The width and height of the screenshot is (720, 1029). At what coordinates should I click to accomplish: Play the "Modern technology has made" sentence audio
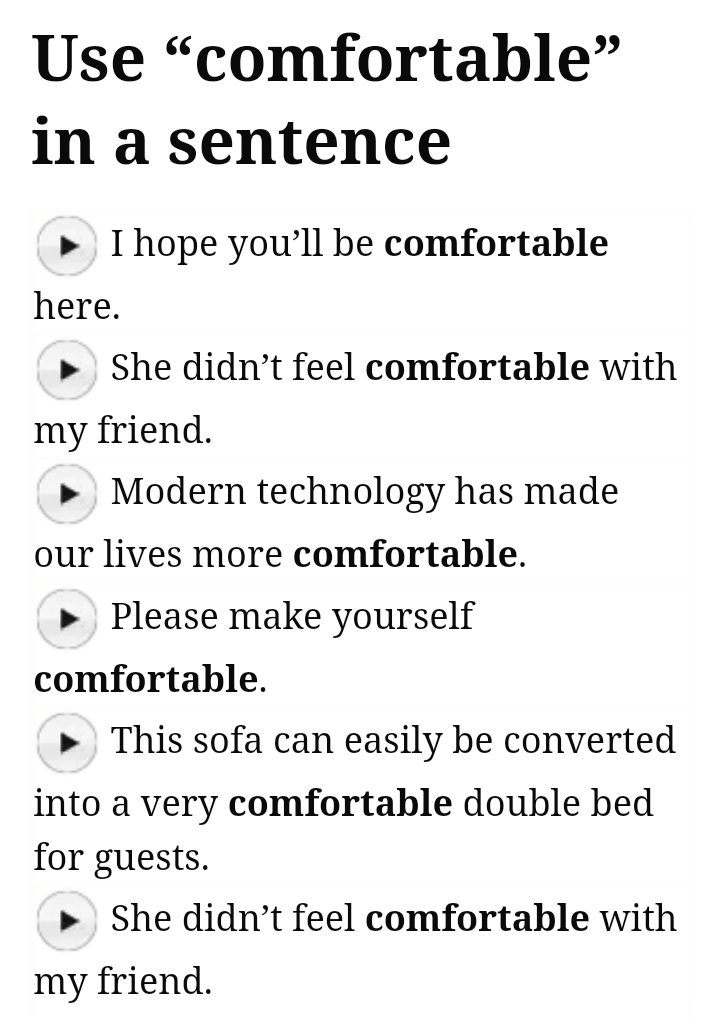[x=66, y=493]
